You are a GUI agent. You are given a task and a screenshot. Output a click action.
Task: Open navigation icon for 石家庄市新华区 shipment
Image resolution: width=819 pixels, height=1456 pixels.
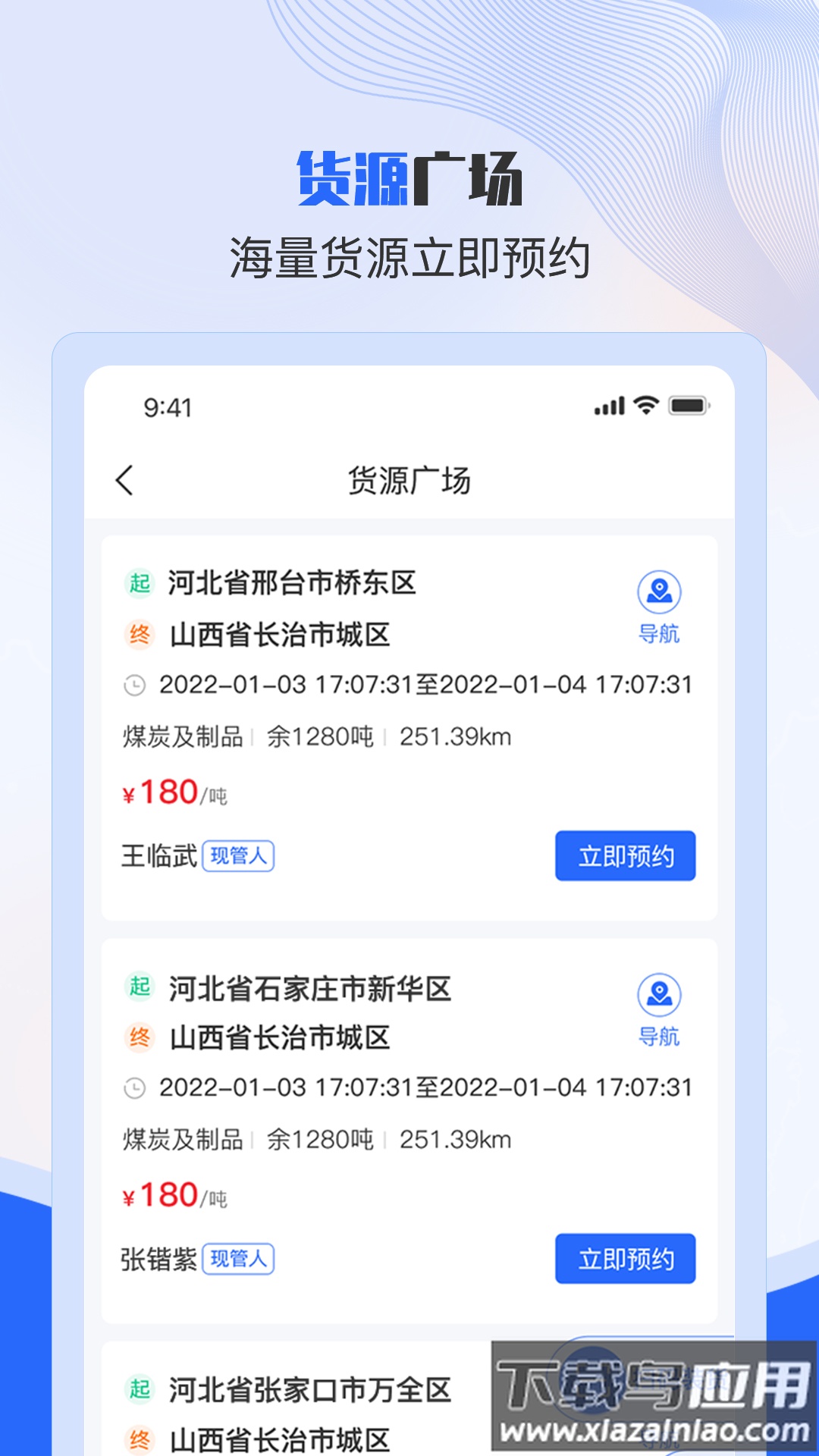659,995
